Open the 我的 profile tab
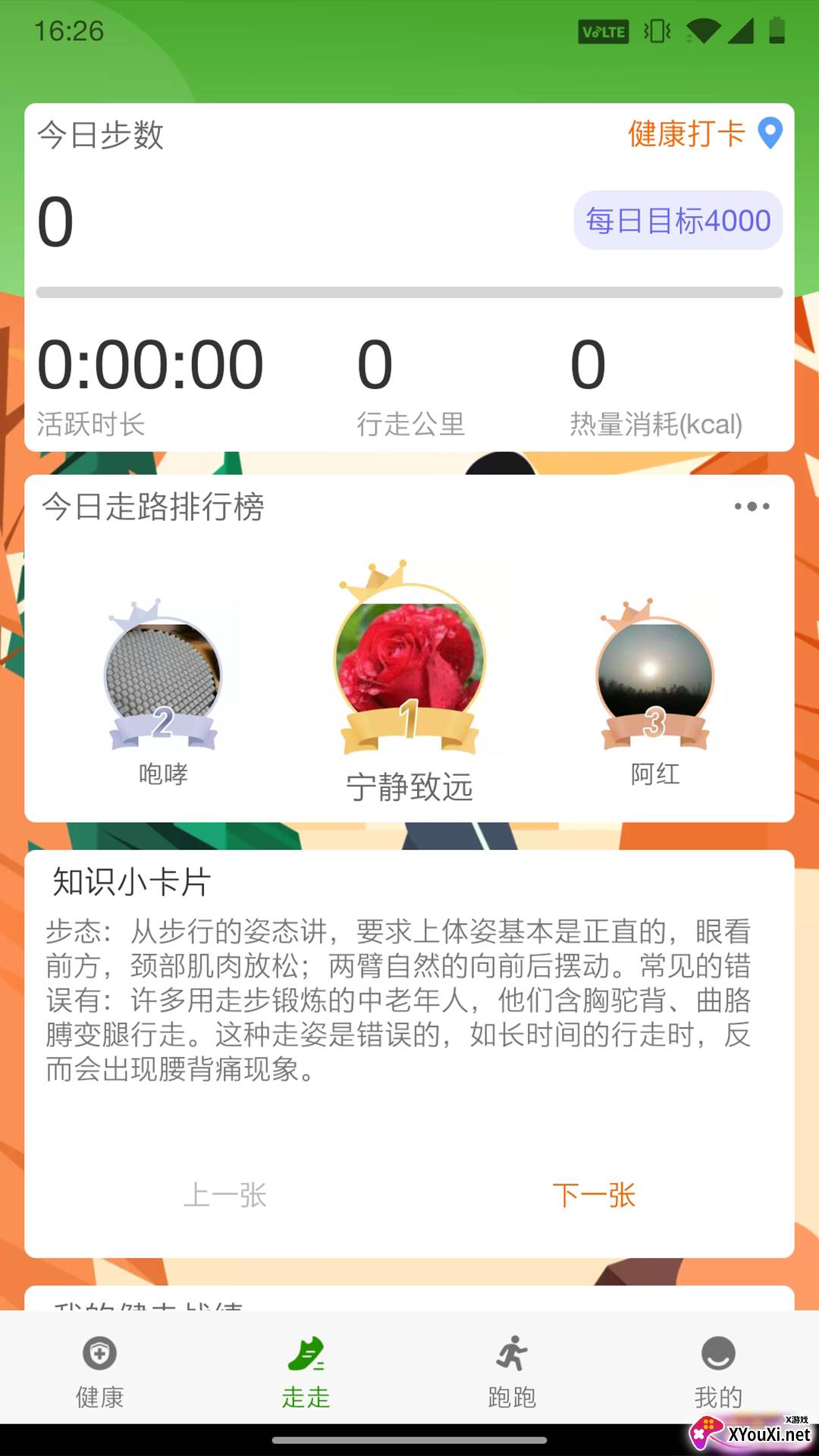 [x=718, y=1372]
